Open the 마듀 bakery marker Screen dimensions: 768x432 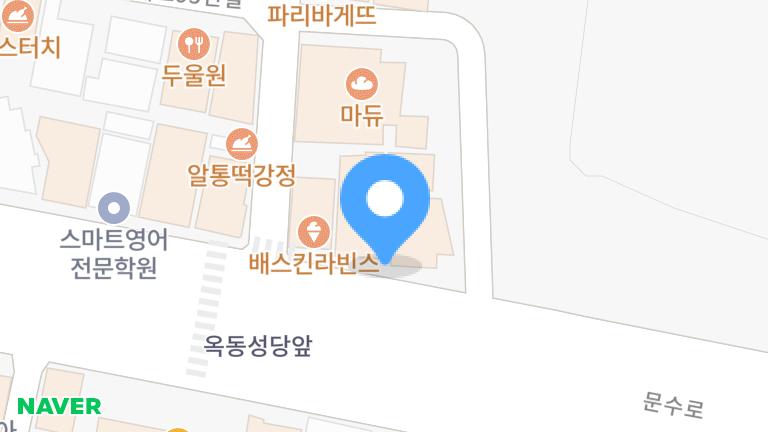point(361,84)
